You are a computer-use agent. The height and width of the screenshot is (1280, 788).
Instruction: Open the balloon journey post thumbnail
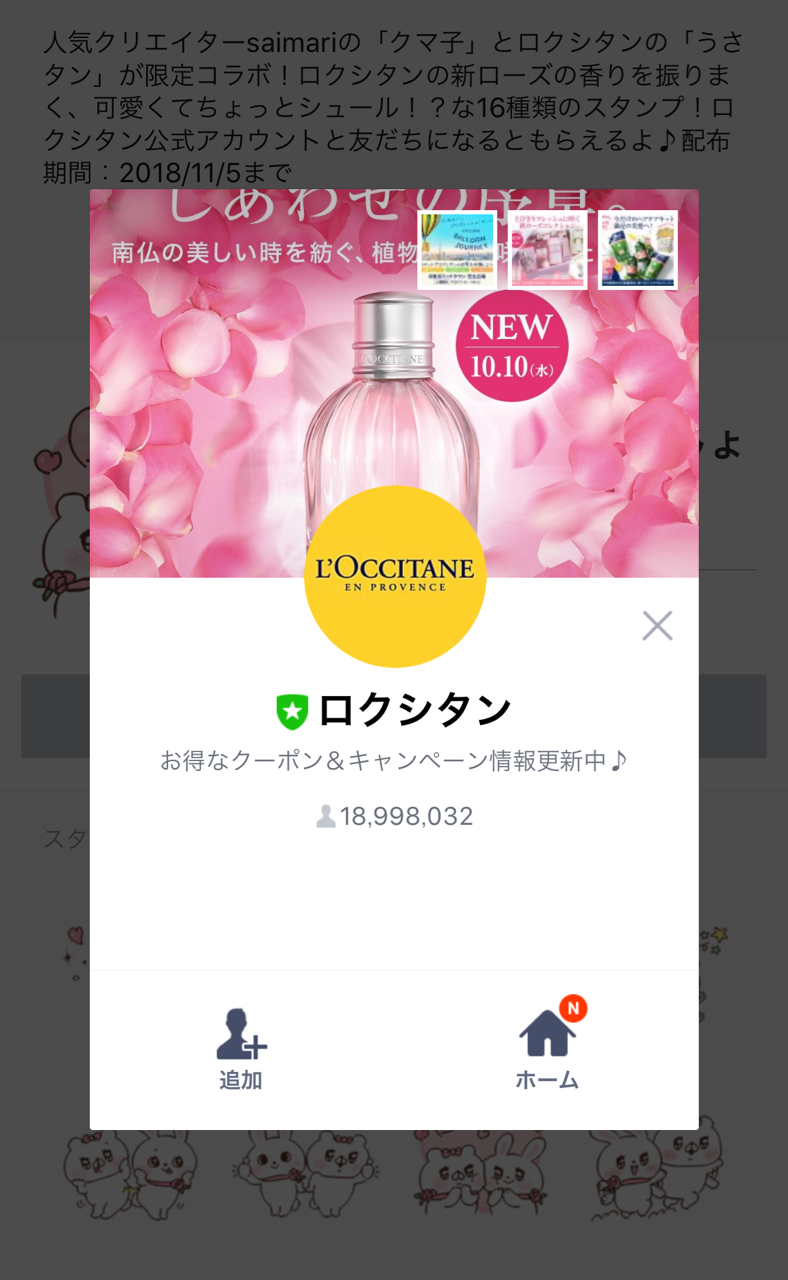point(456,250)
